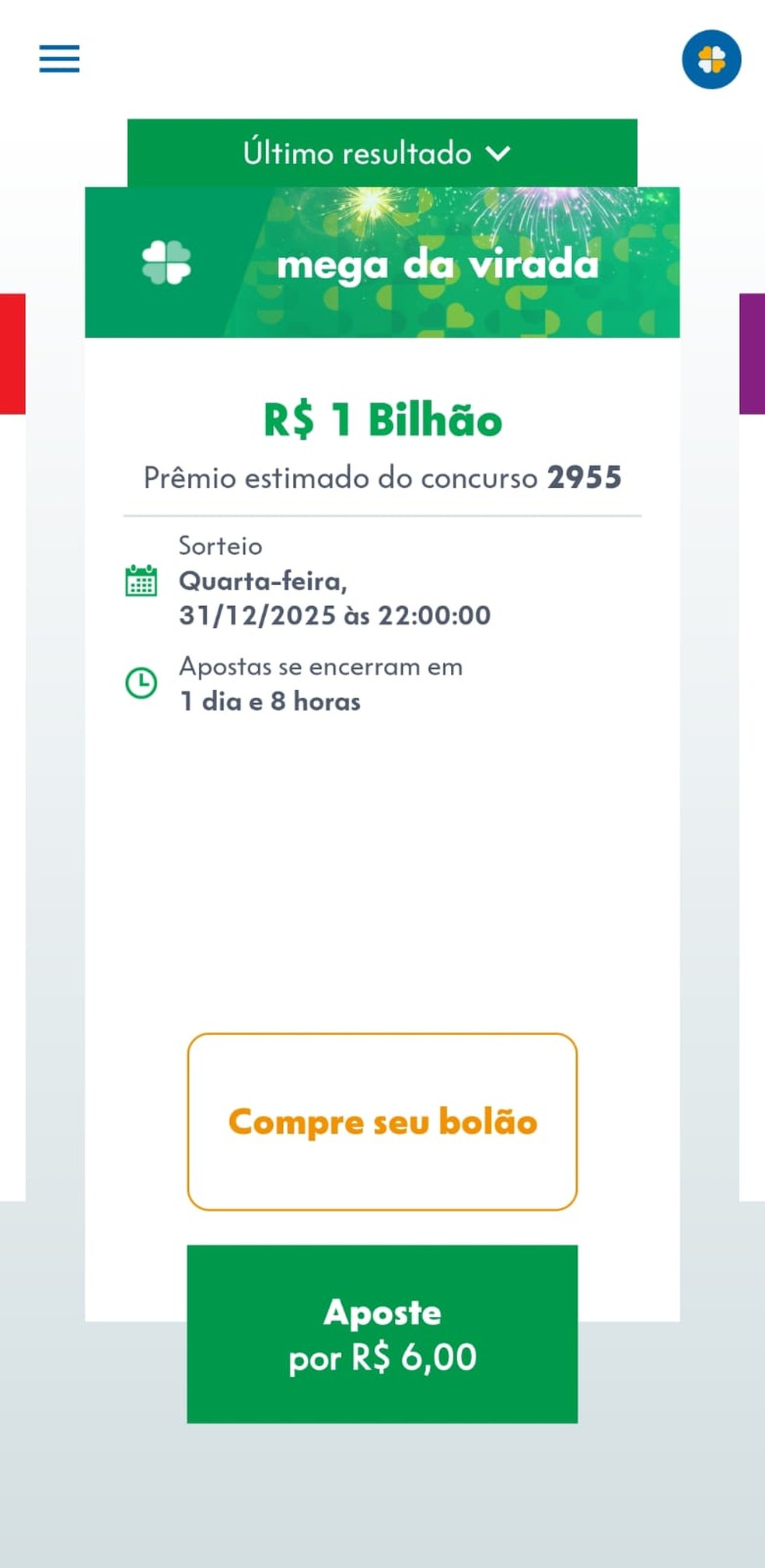This screenshot has height=1568, width=765.
Task: Click the Prêmio estimado do concurso label
Action: click(x=342, y=478)
